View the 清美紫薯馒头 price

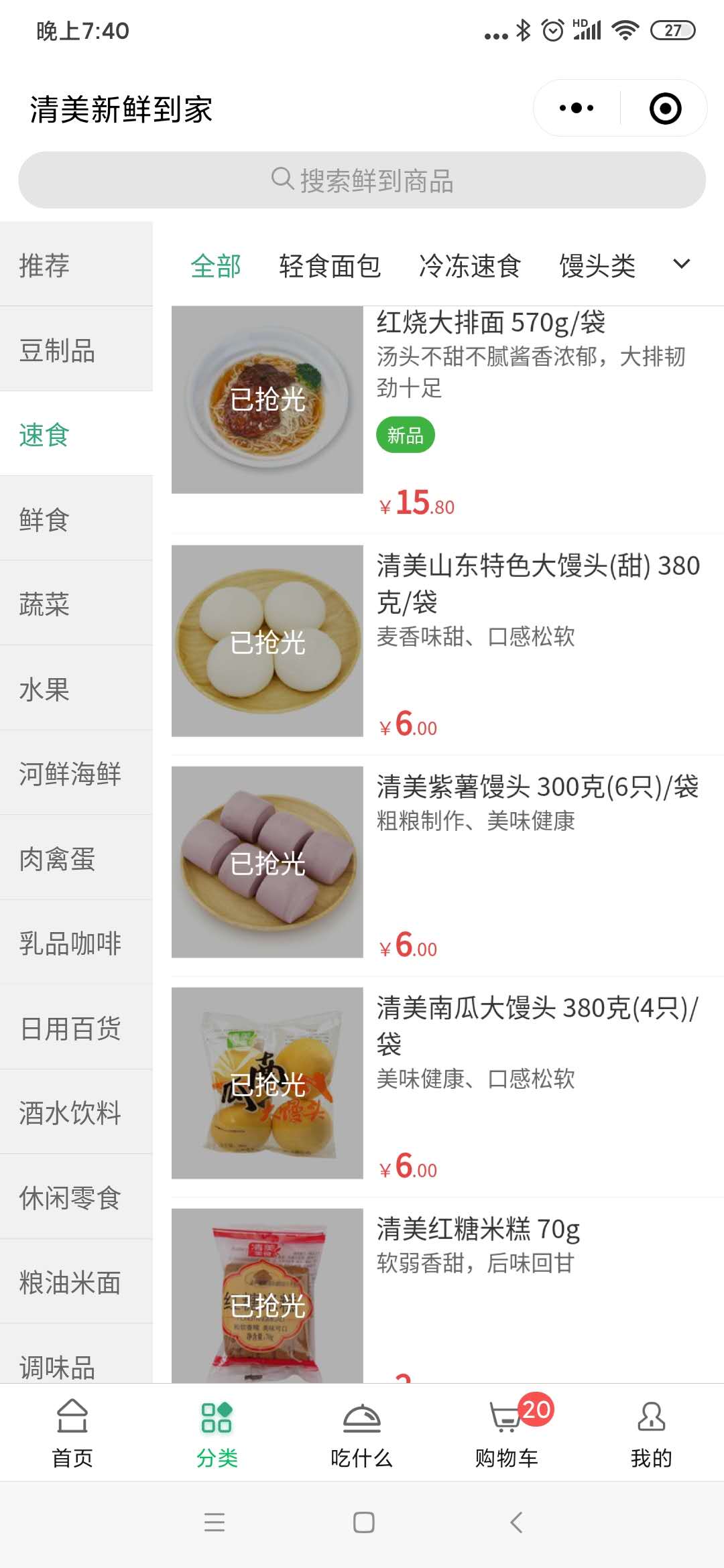407,948
